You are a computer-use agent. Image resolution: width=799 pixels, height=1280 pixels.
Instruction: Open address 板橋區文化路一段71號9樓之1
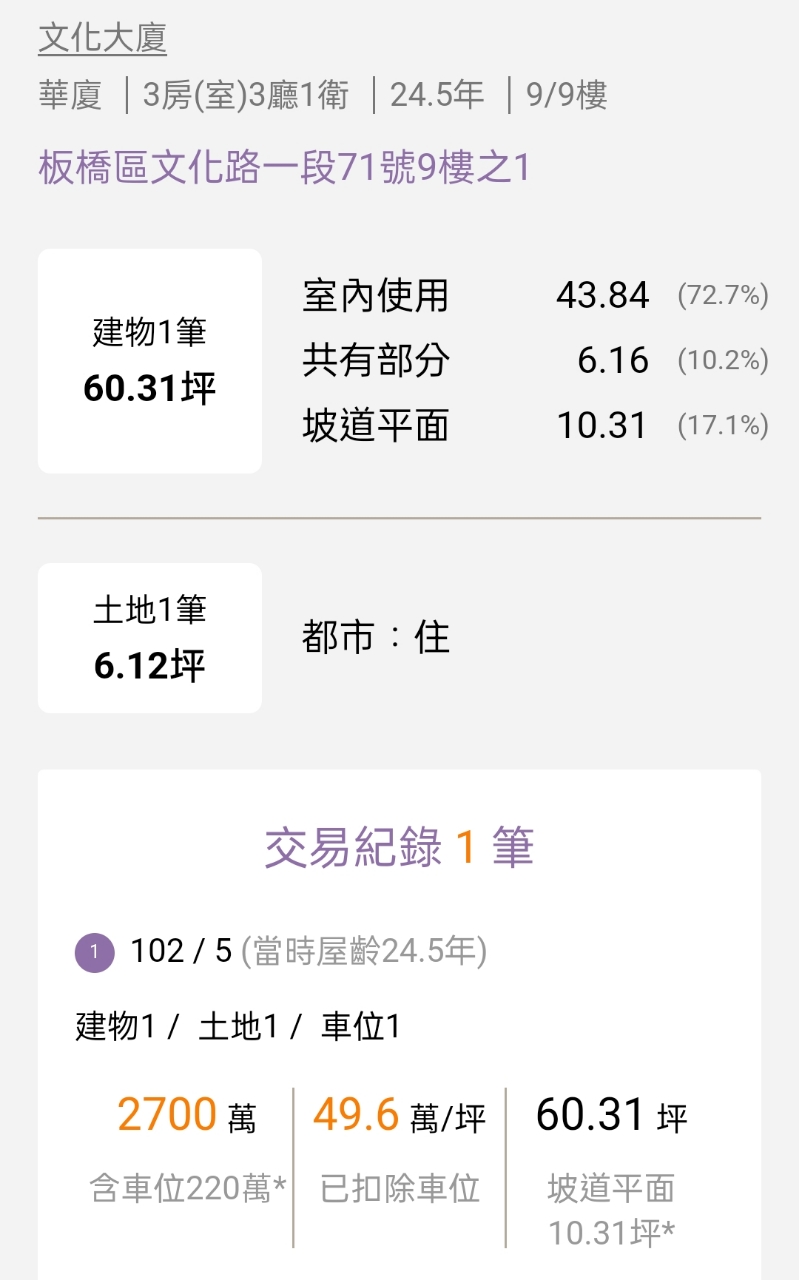click(x=284, y=168)
